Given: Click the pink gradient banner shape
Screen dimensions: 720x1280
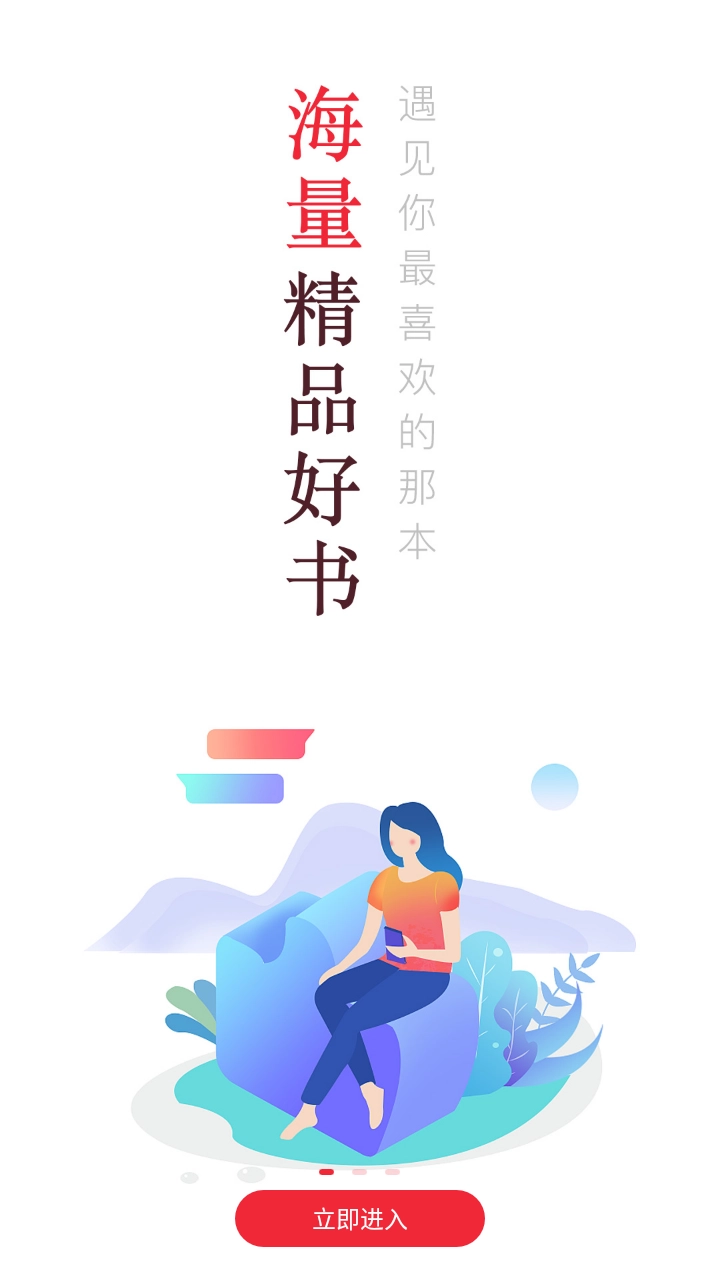Looking at the screenshot, I should pos(255,742).
